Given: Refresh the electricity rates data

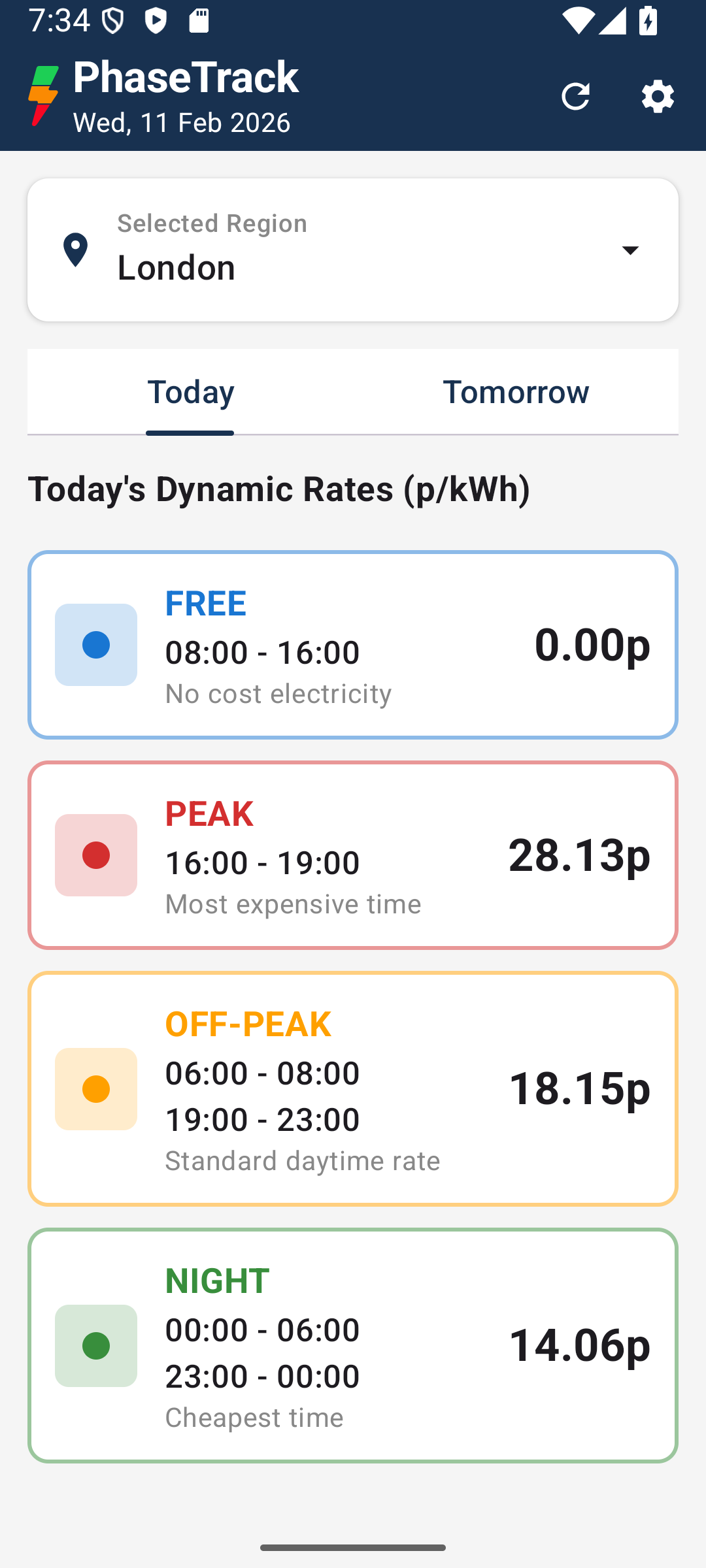Looking at the screenshot, I should click(x=576, y=95).
